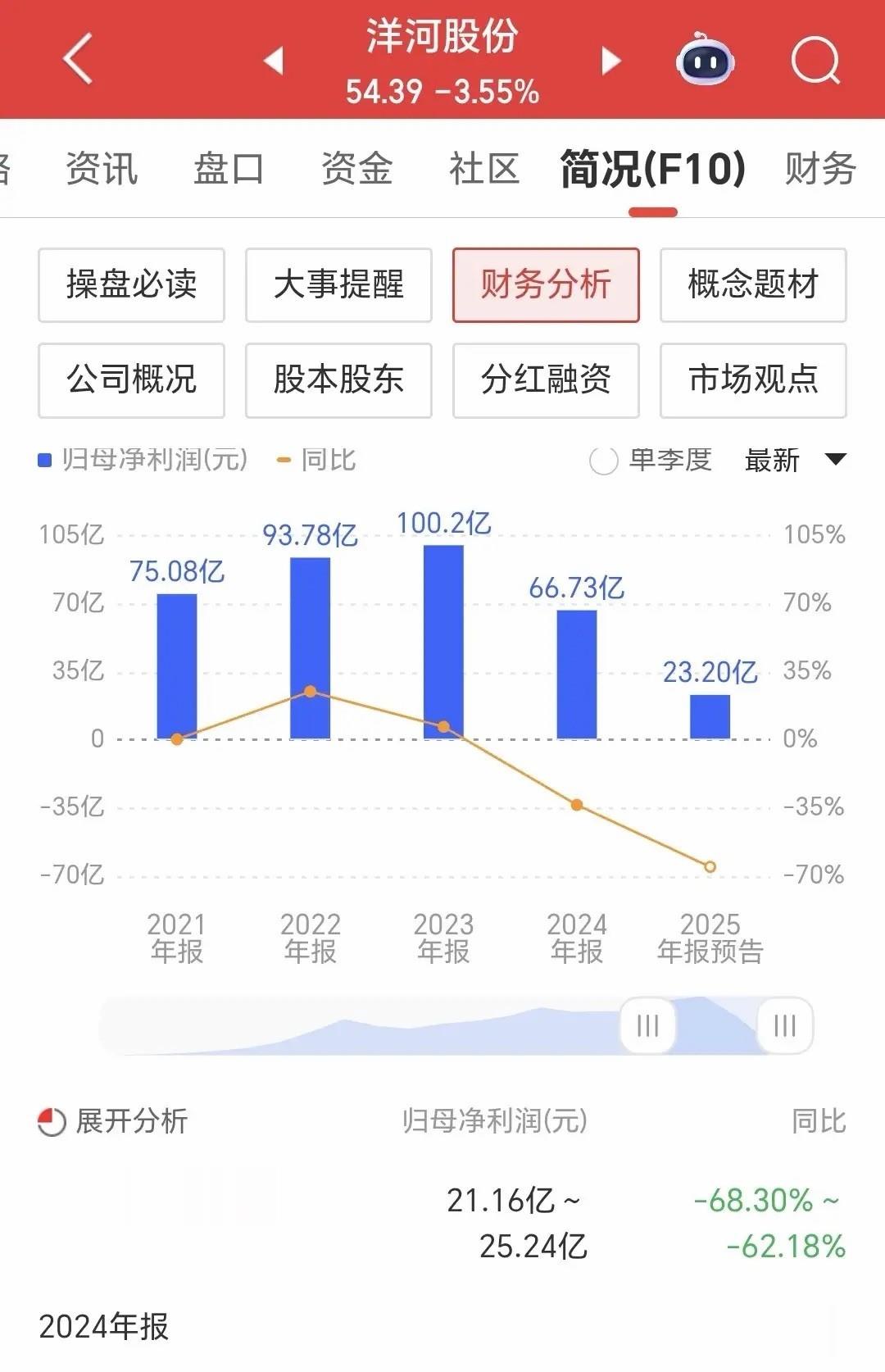Open the 资金 tab
The height and width of the screenshot is (1372, 885).
[358, 168]
